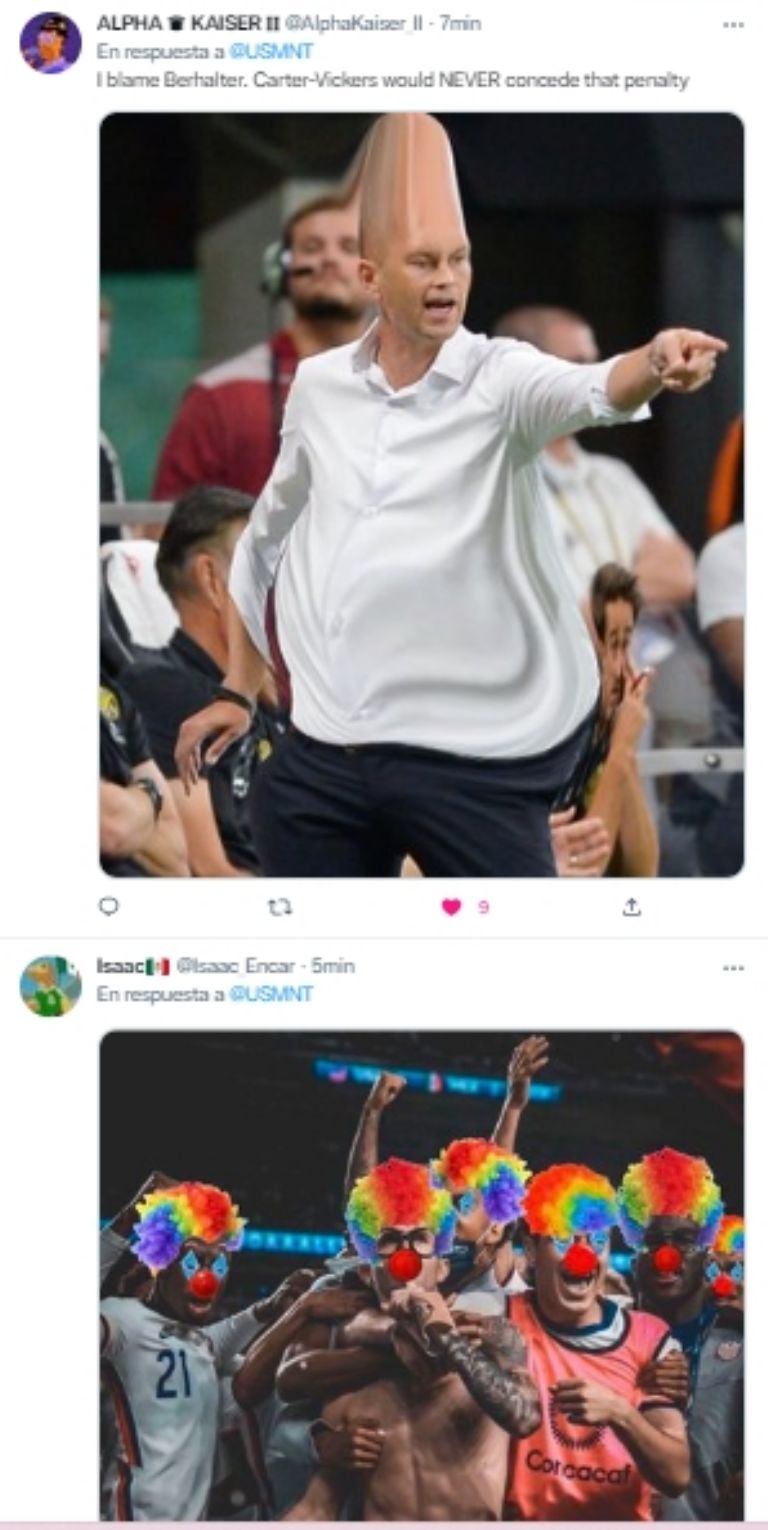
Task: Share ALPHA KAISER's tweet
Action: click(x=631, y=907)
